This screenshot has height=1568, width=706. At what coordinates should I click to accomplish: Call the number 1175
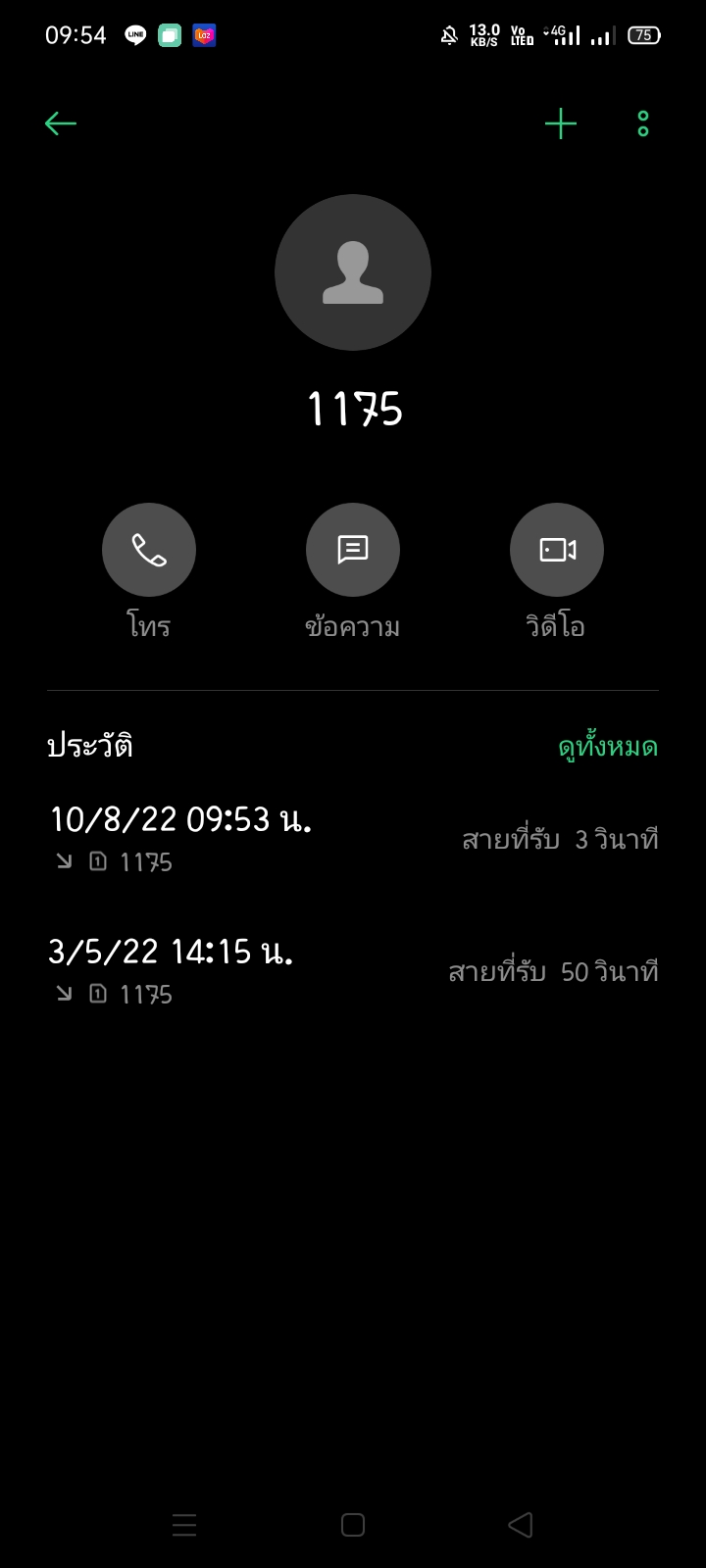(149, 550)
